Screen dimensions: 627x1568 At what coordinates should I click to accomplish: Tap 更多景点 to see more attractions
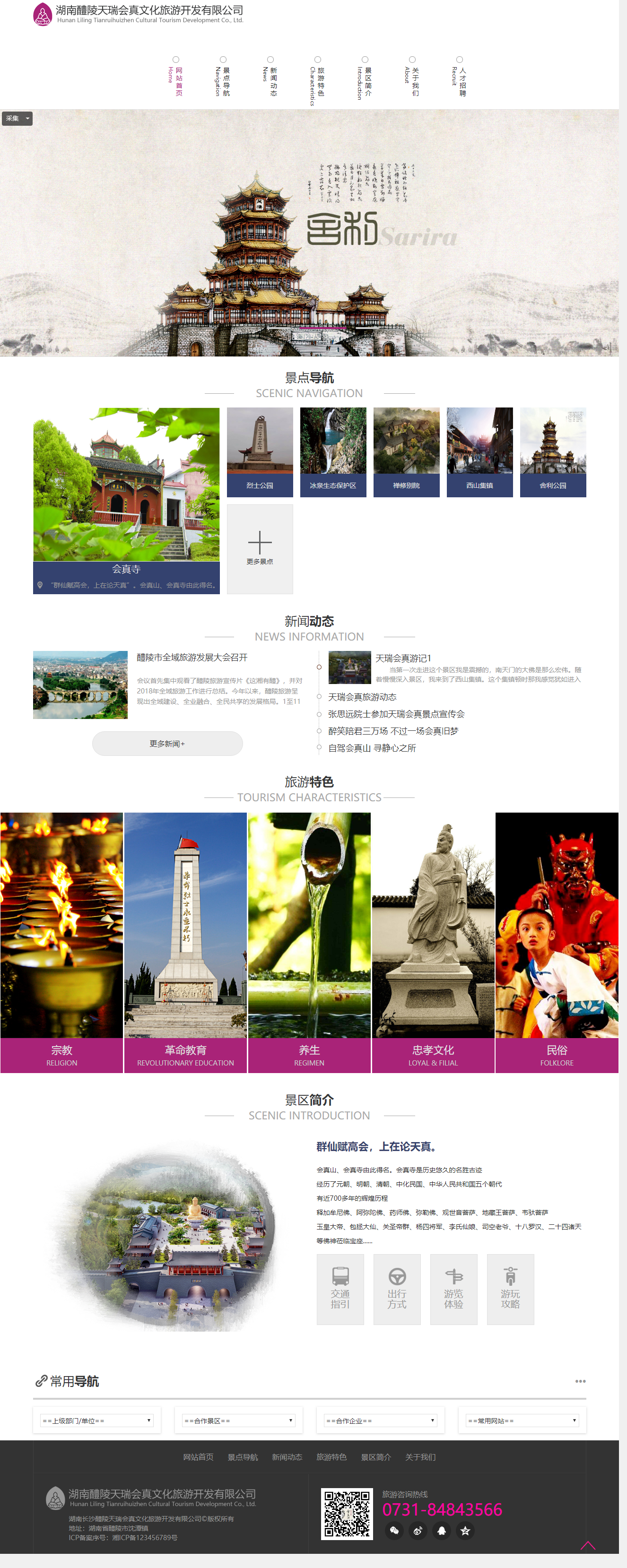[x=260, y=548]
